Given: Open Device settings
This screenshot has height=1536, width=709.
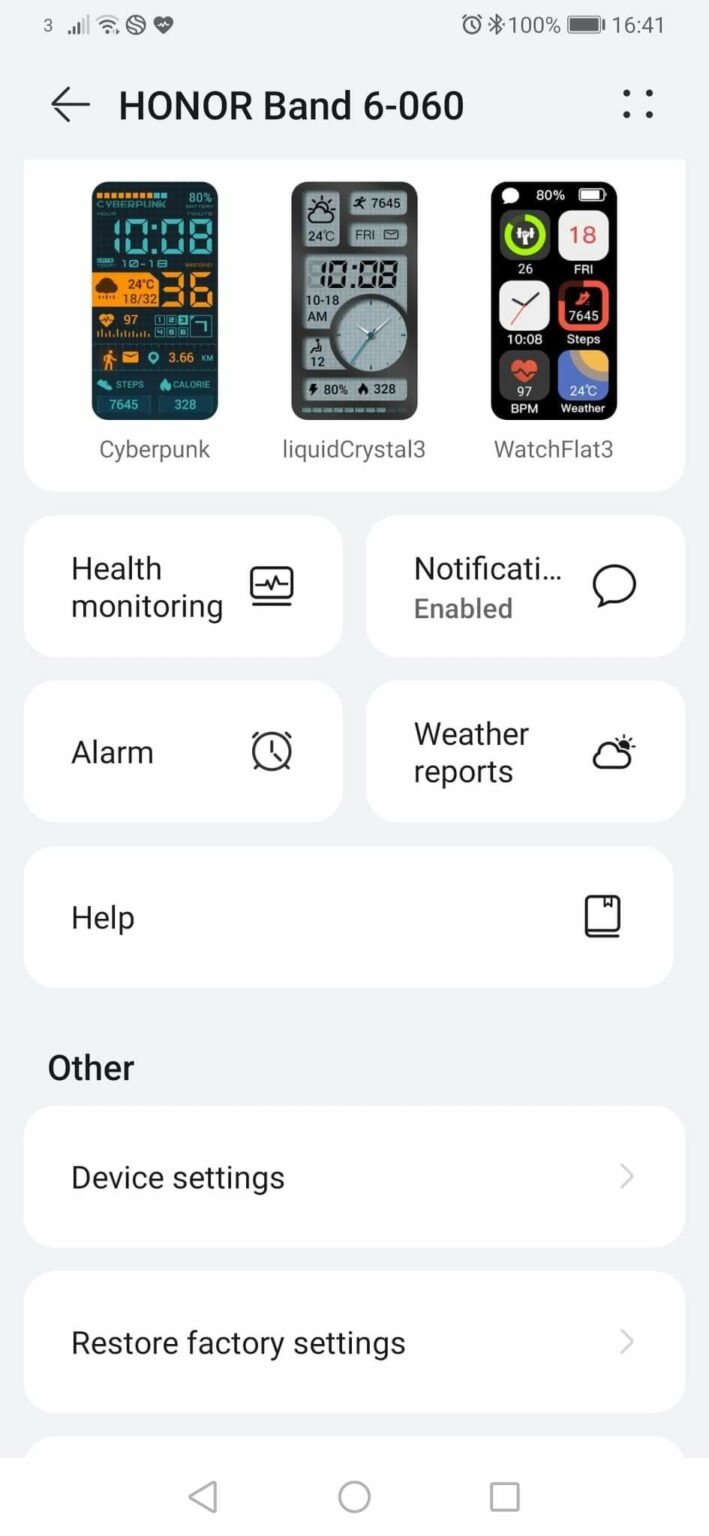Looking at the screenshot, I should [354, 1177].
